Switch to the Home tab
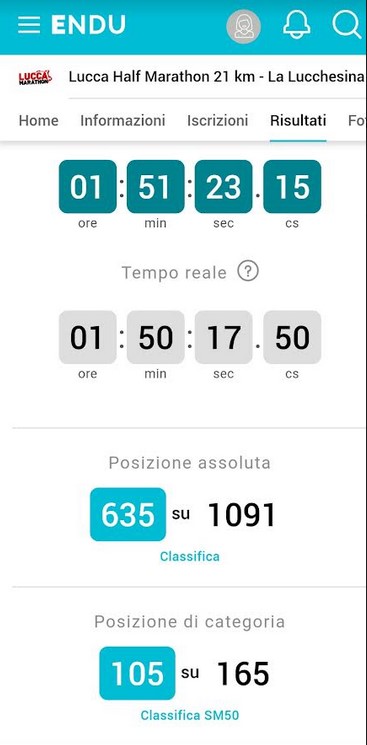 (x=39, y=121)
